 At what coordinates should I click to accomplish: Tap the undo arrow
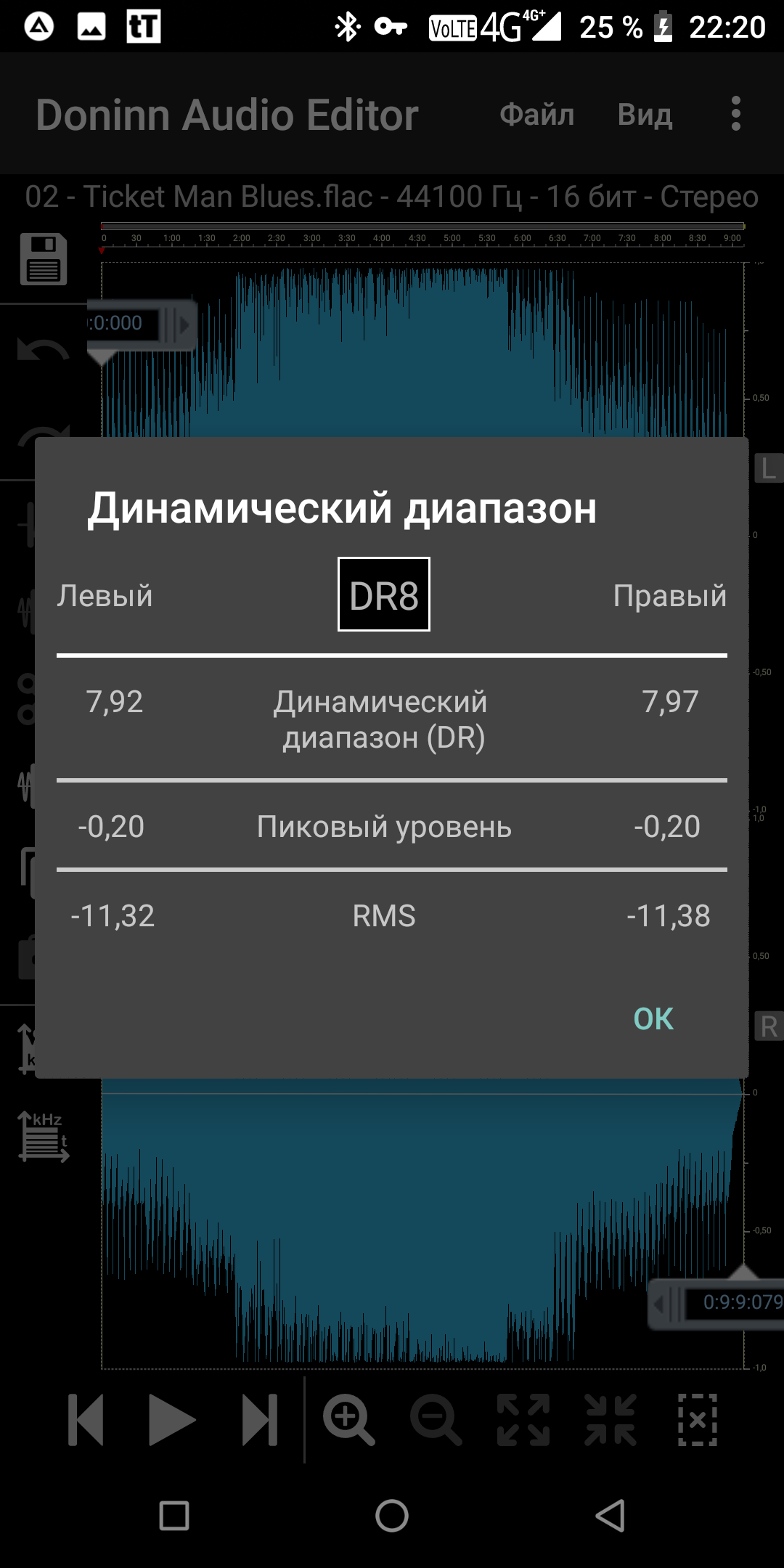pos(43,352)
